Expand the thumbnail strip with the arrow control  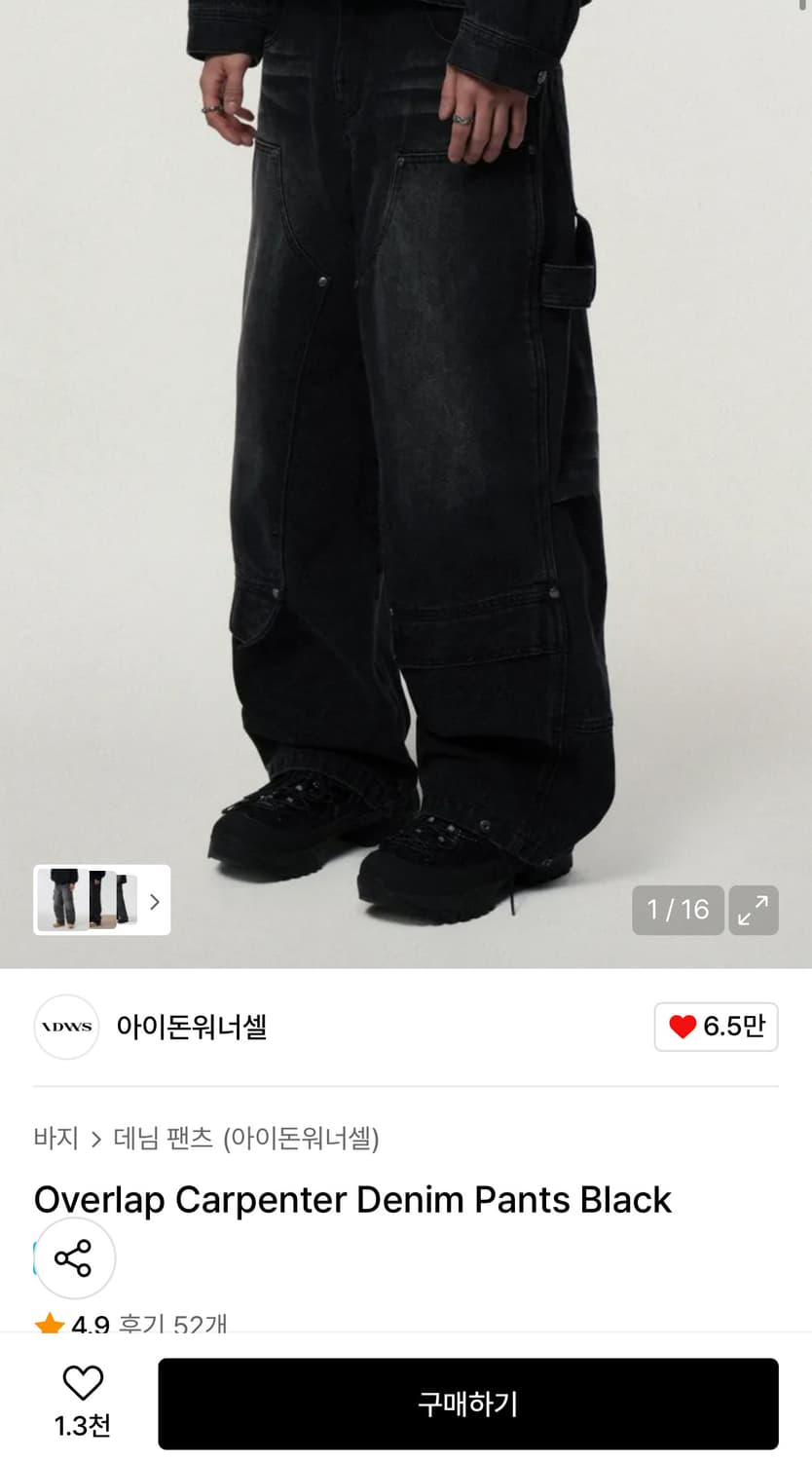(x=154, y=901)
